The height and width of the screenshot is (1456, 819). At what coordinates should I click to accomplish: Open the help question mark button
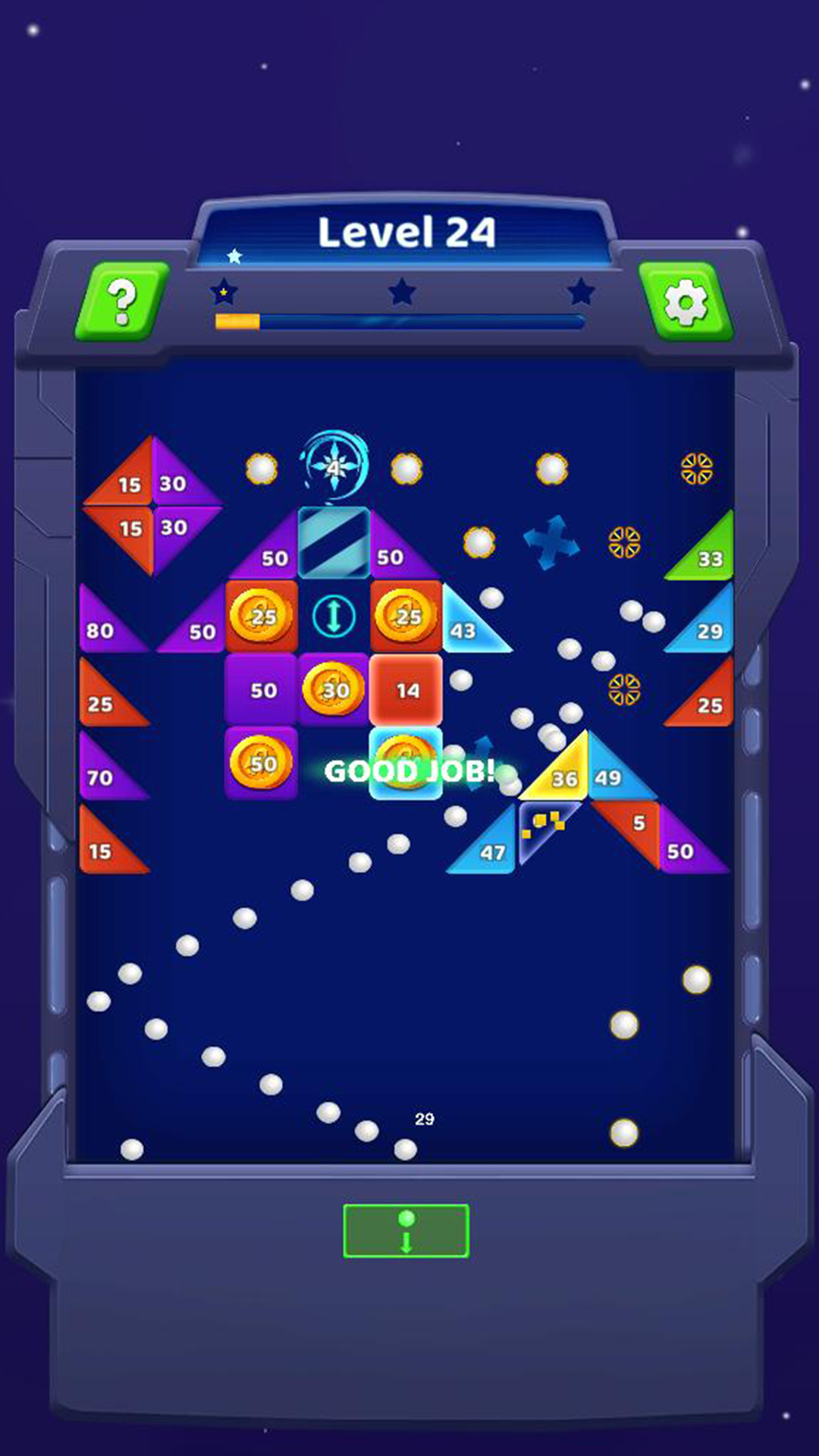point(122,301)
